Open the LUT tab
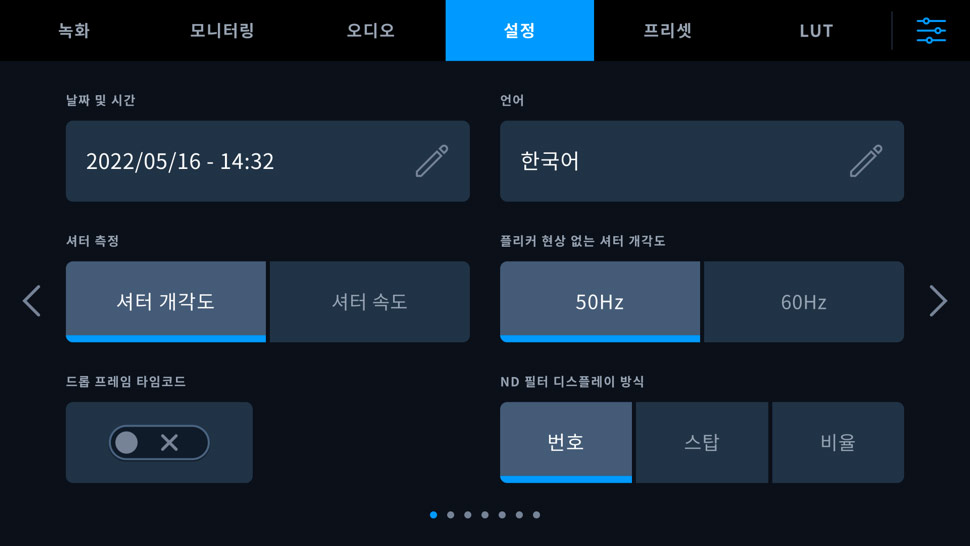The width and height of the screenshot is (970, 546). point(816,30)
